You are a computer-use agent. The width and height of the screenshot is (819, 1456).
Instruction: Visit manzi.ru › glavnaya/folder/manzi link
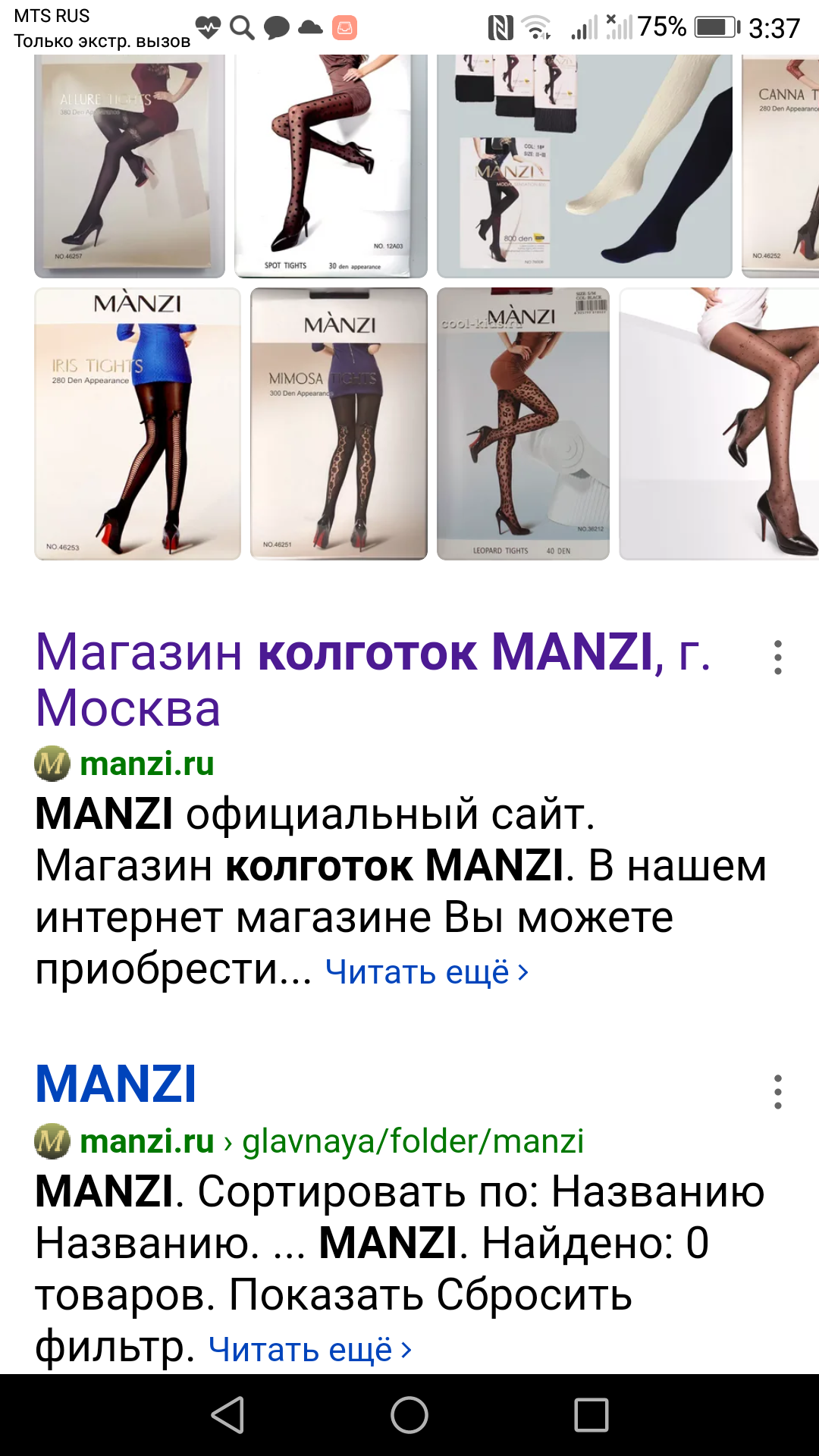point(331,1141)
